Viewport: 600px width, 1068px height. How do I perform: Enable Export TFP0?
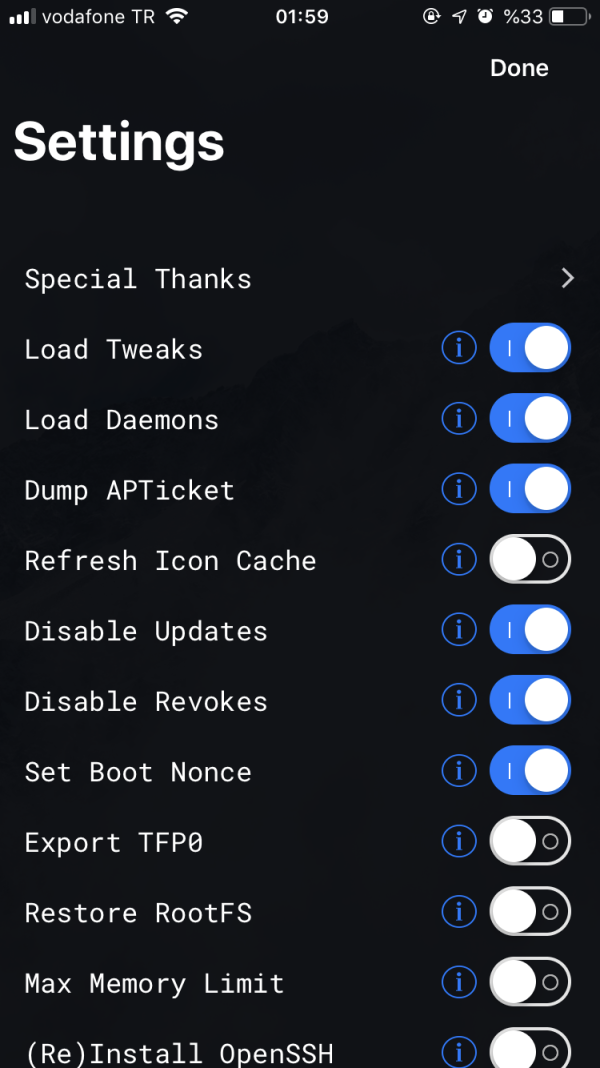coord(529,842)
